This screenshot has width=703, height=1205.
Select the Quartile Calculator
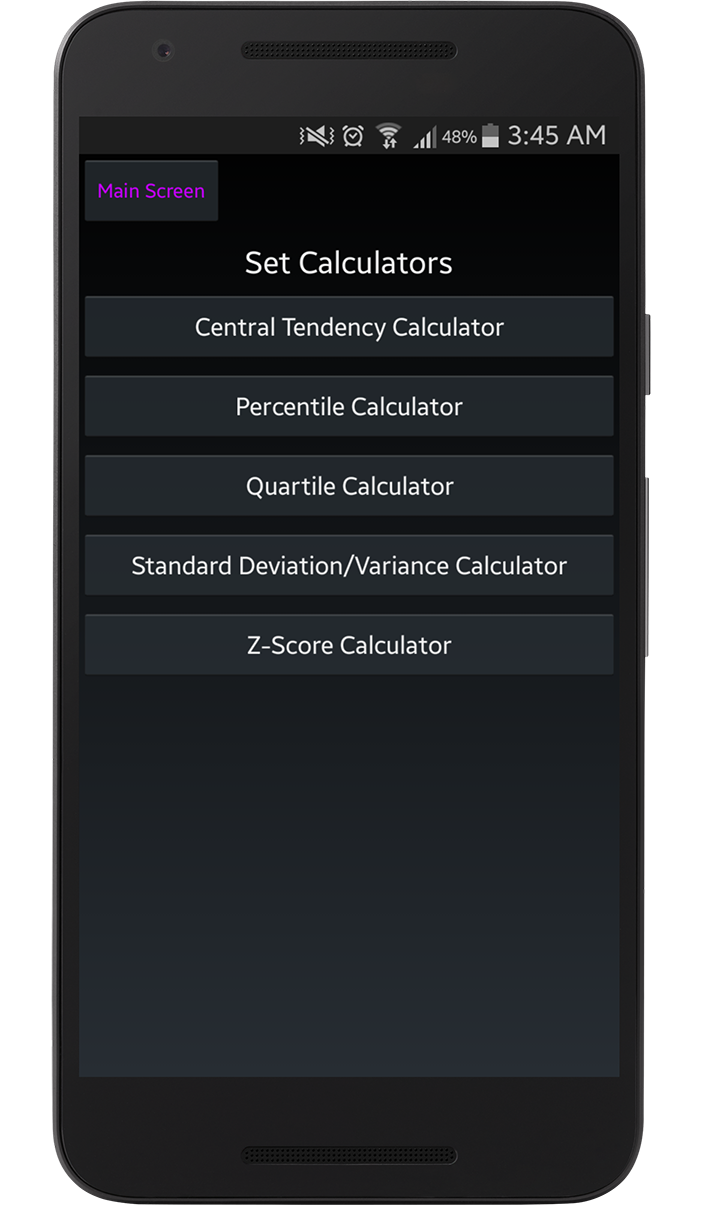(x=349, y=486)
